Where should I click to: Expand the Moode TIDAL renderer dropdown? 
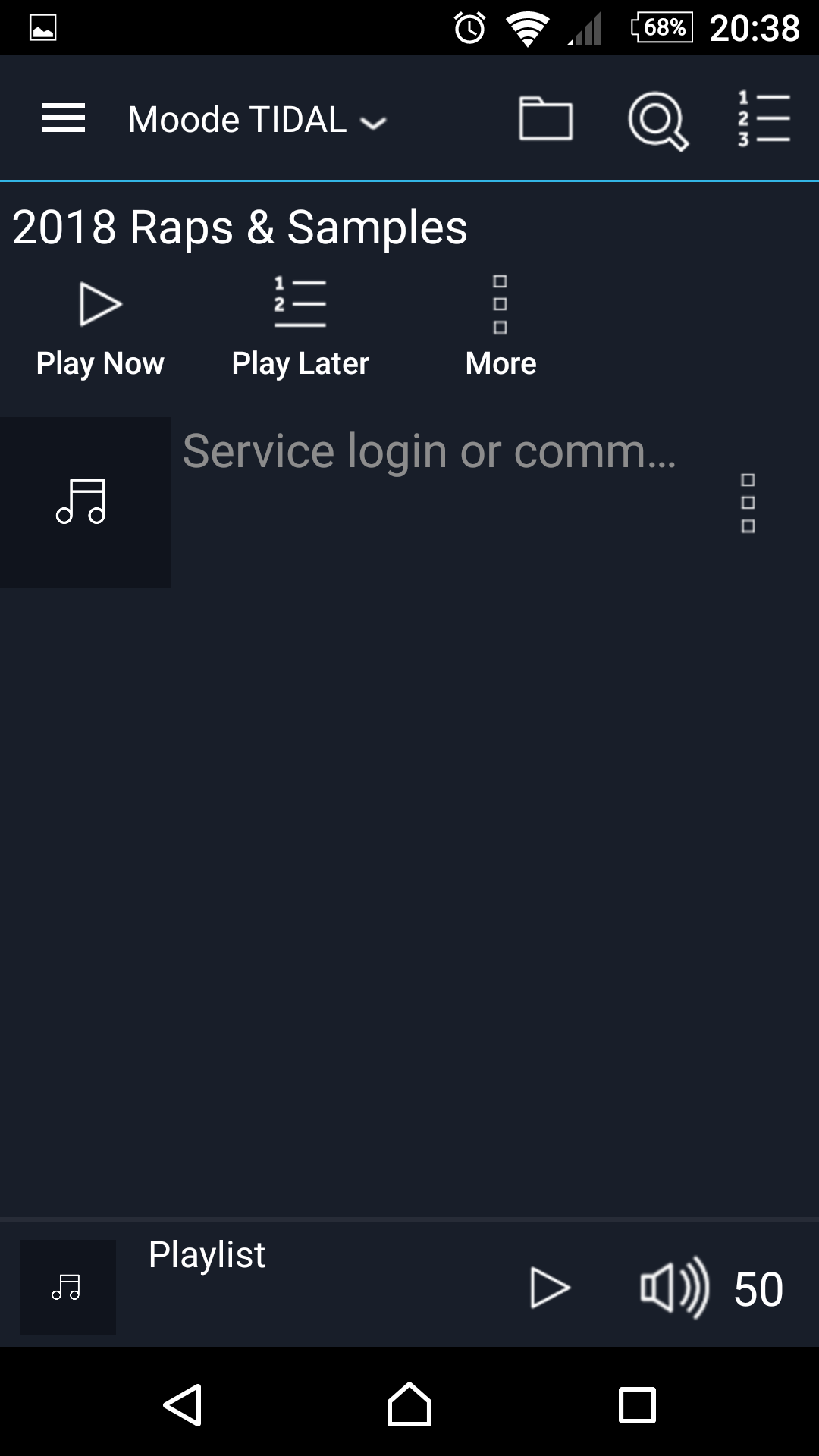(x=258, y=120)
